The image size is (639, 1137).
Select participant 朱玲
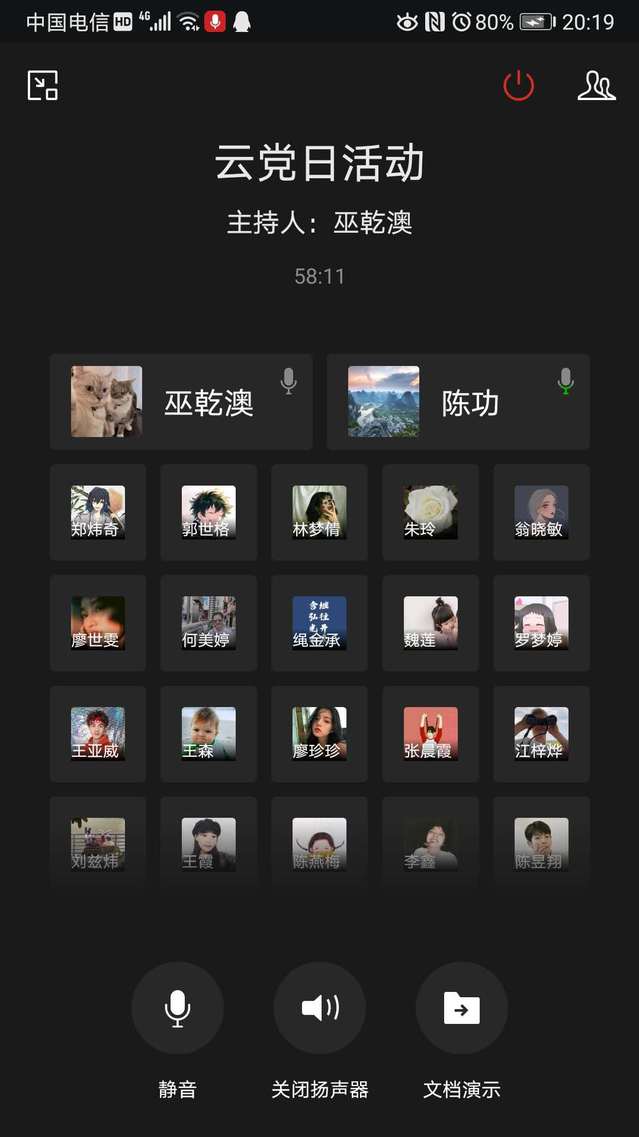[x=430, y=512]
